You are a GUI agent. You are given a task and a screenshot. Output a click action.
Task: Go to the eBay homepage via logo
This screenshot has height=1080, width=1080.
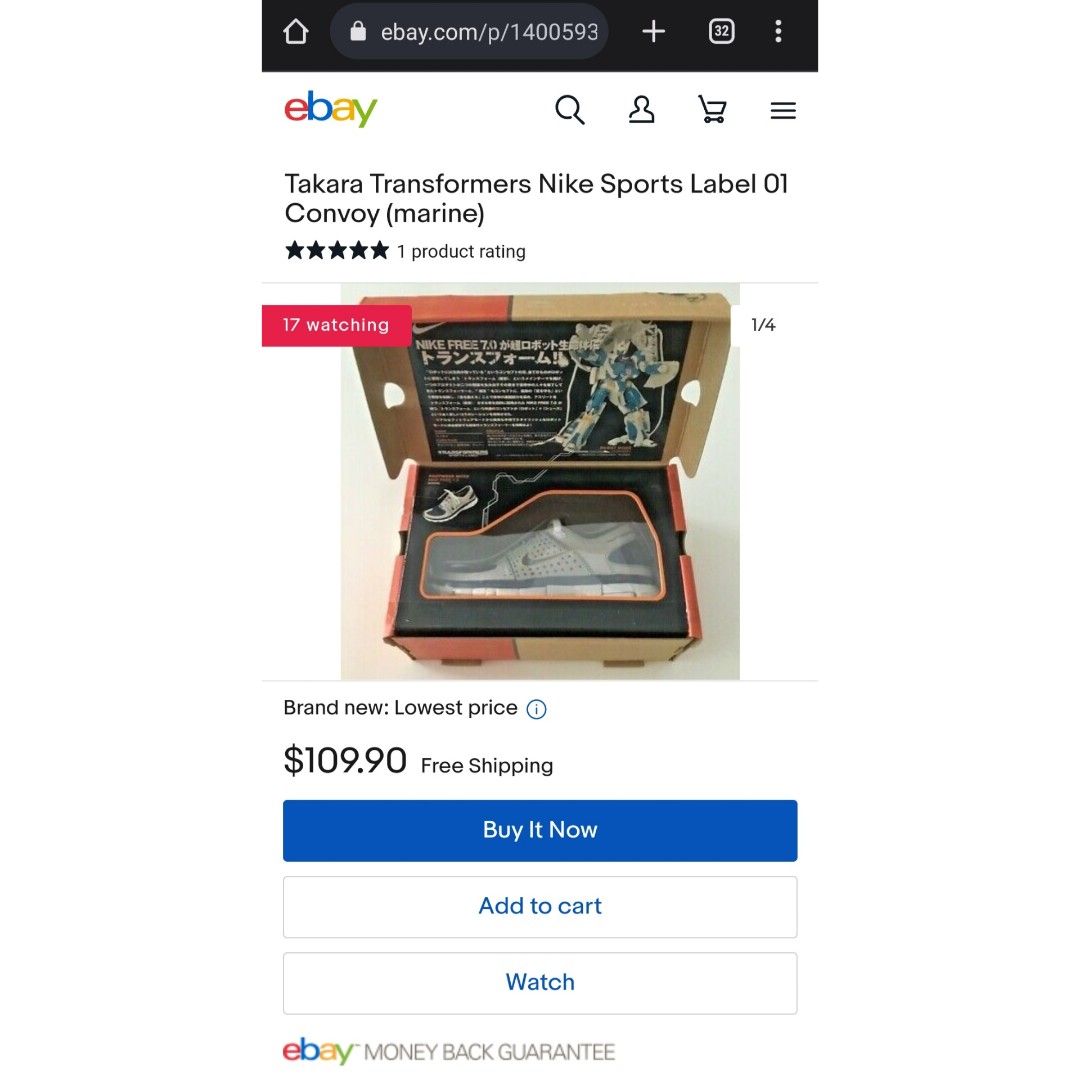pos(330,109)
